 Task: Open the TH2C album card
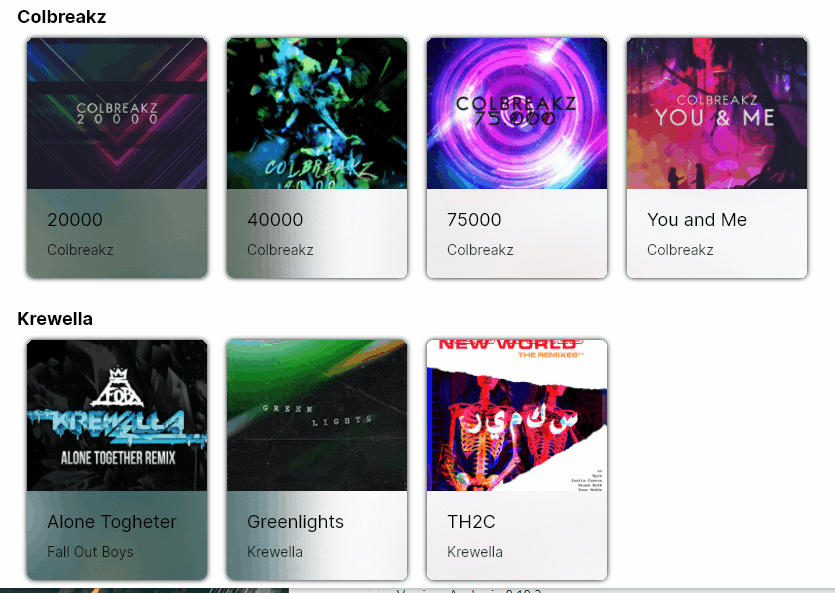tap(516, 460)
